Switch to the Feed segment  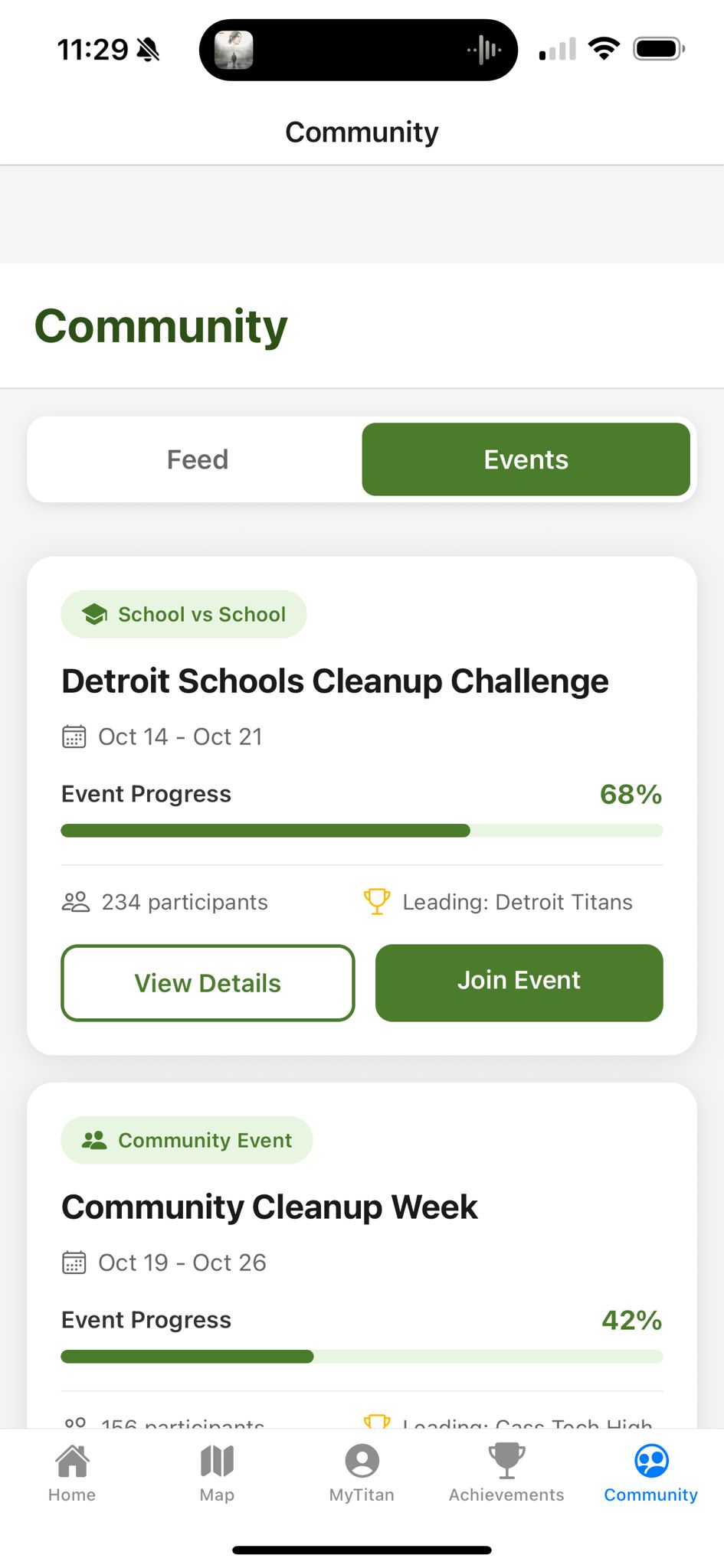tap(197, 459)
